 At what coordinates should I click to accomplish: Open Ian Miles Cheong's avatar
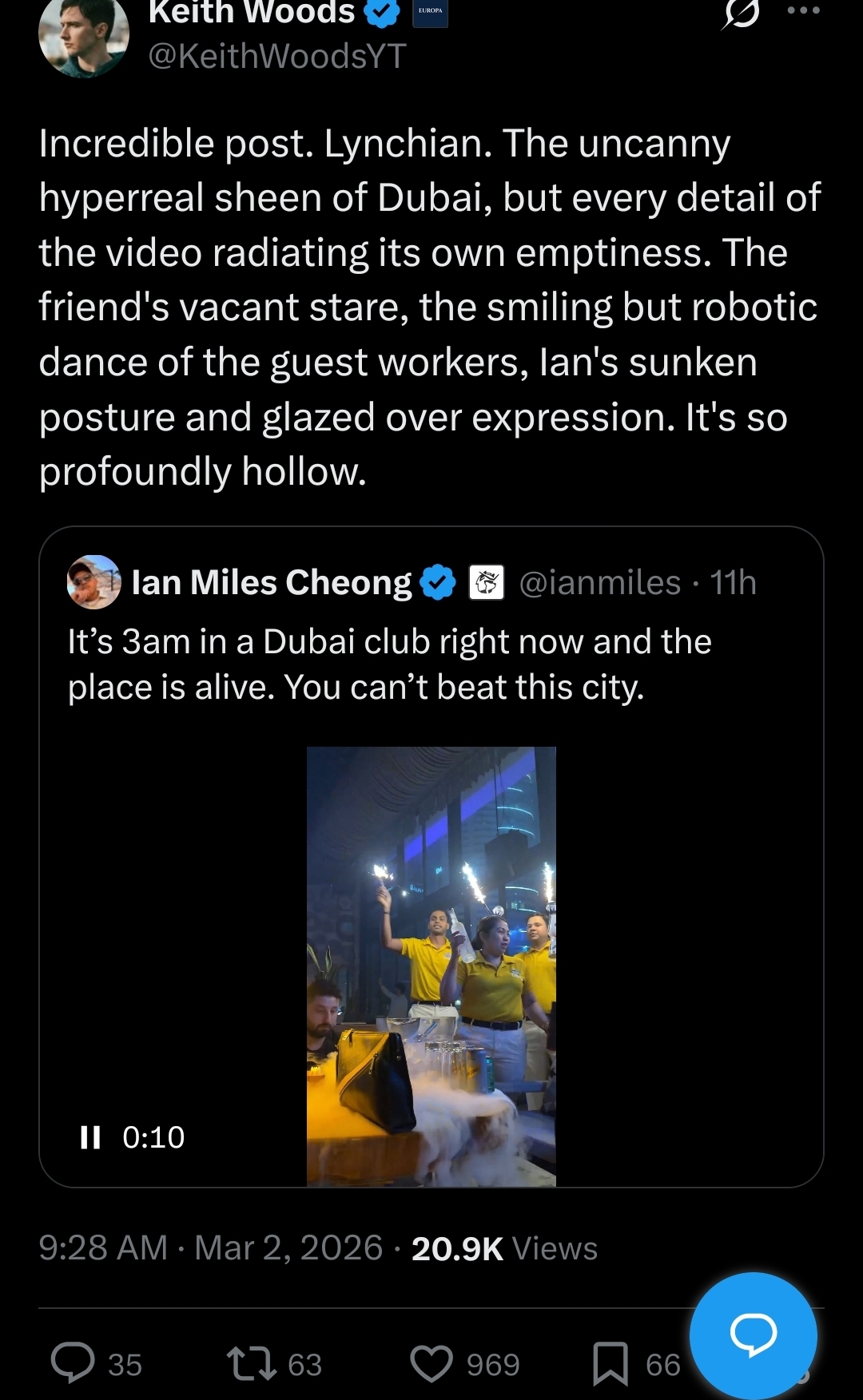pos(93,582)
